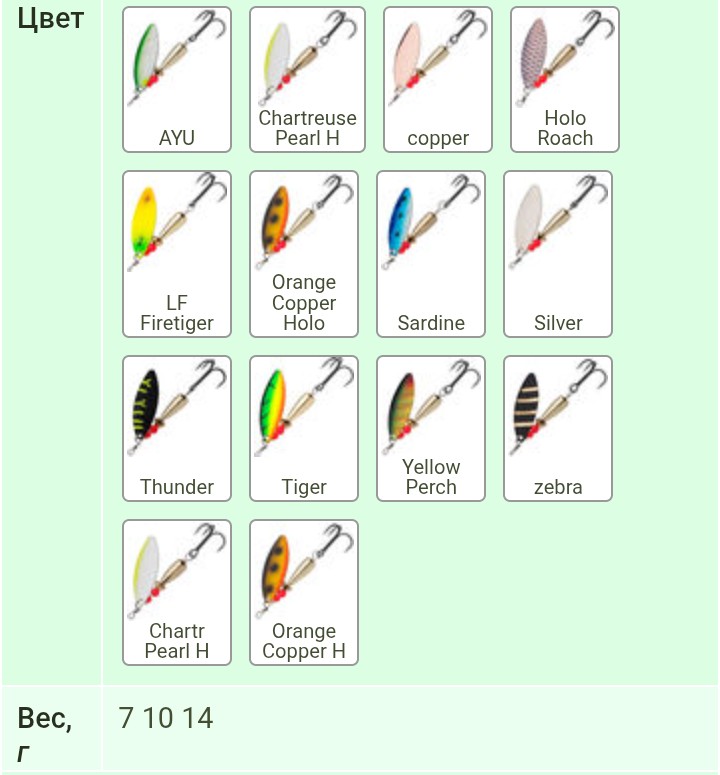Tap the Orange Copper H variant
The width and height of the screenshot is (720, 775).
pyautogui.click(x=304, y=592)
